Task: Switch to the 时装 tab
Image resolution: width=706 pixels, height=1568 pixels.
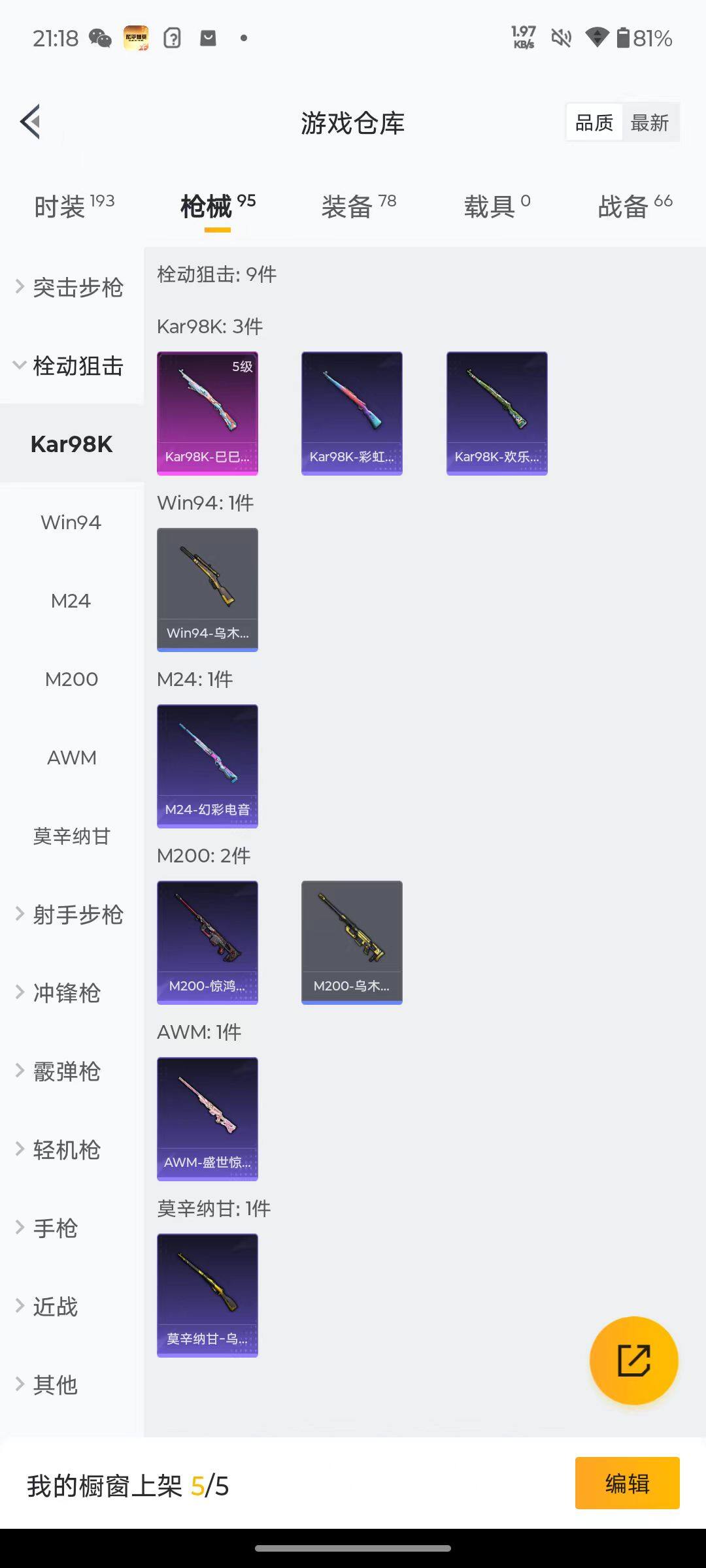Action: [x=74, y=206]
